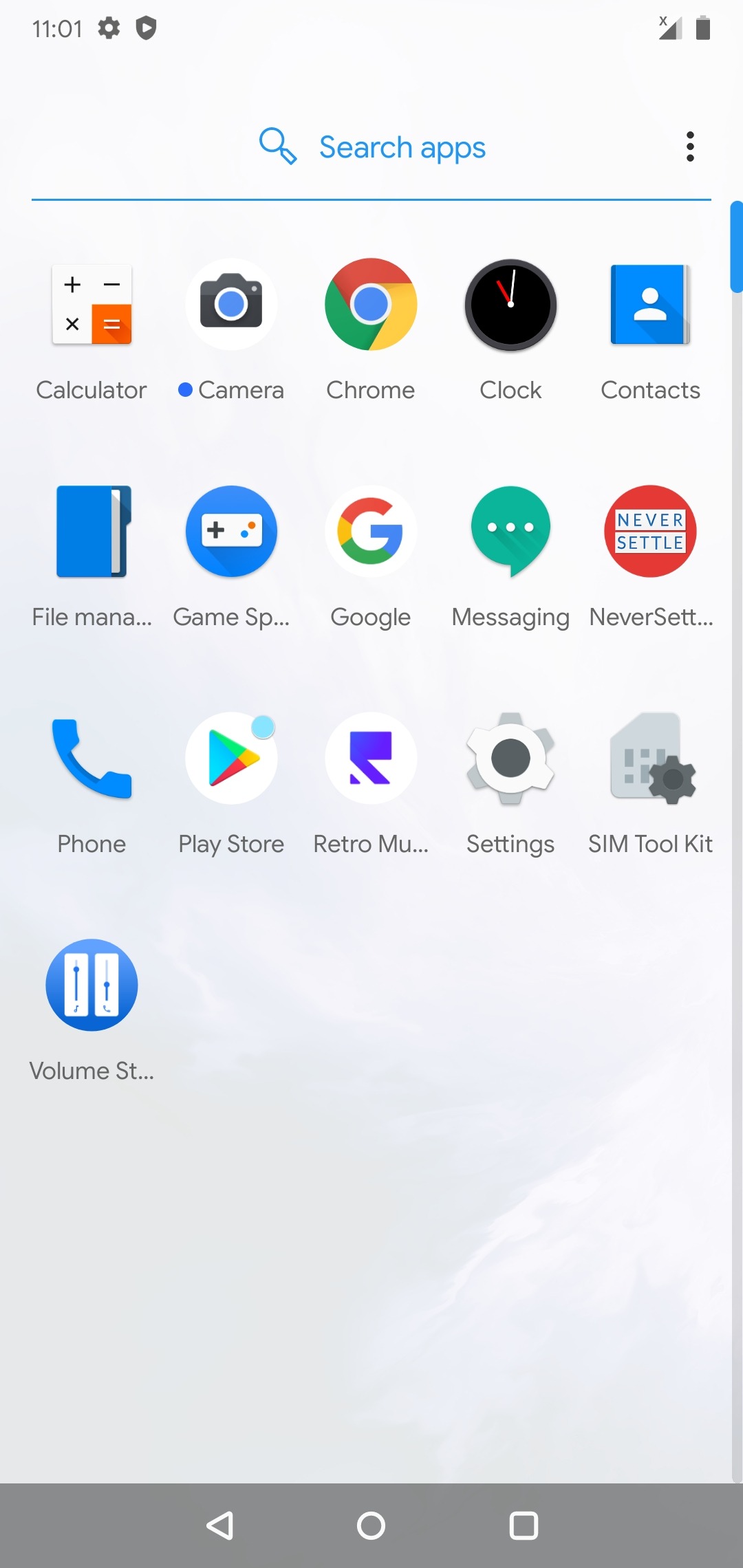Launch the NeverSettle app
743x1568 pixels.
click(x=650, y=532)
